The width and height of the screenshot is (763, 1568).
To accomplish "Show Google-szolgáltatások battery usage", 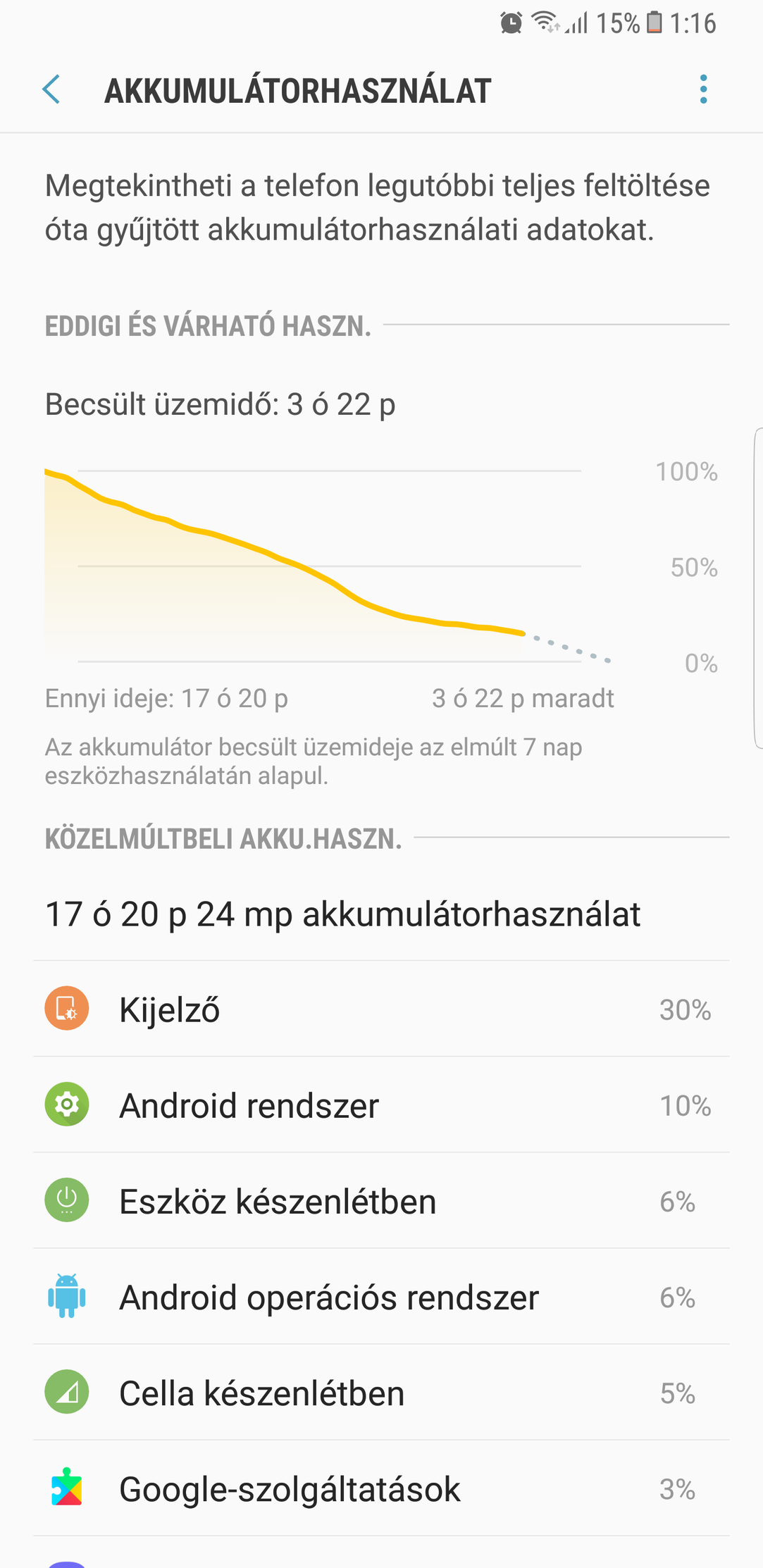I will (380, 1488).
